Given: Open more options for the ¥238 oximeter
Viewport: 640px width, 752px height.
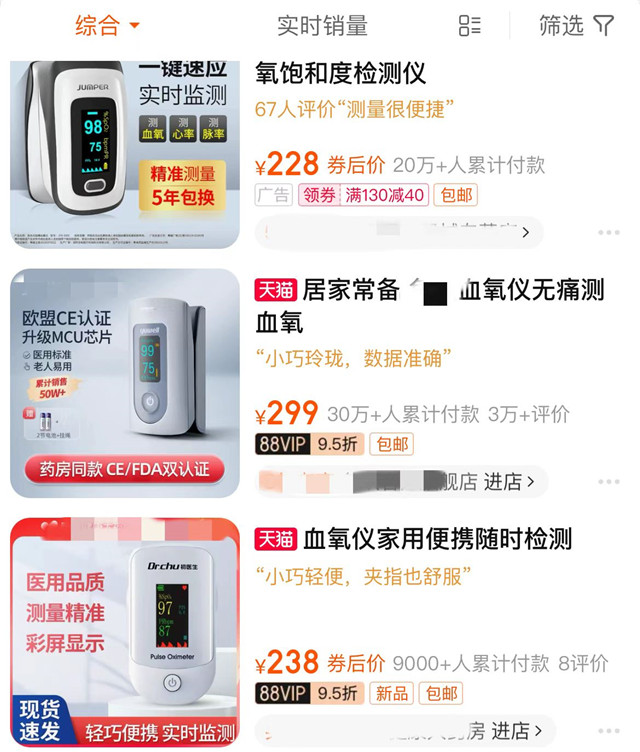Looking at the screenshot, I should point(609,731).
